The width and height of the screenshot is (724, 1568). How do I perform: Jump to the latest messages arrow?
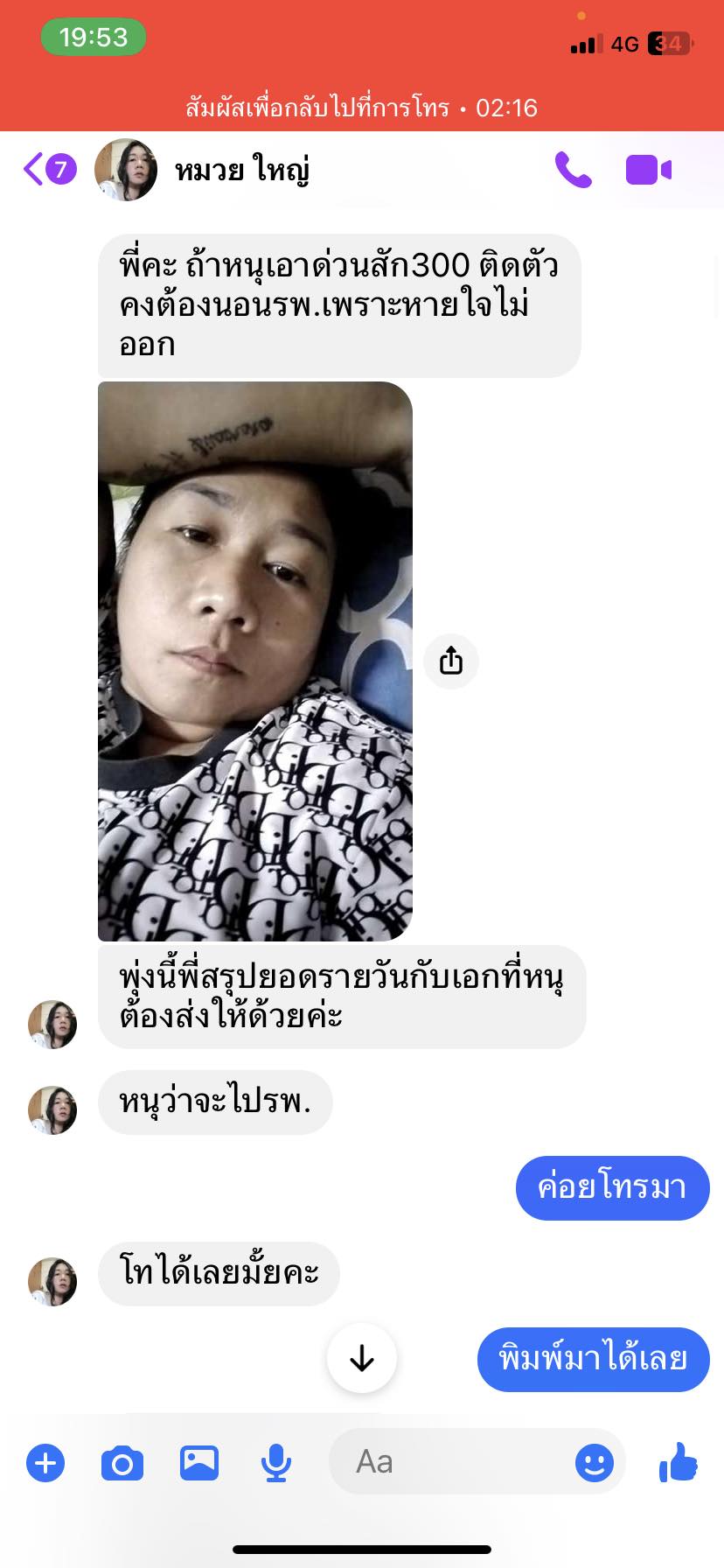pos(361,1358)
